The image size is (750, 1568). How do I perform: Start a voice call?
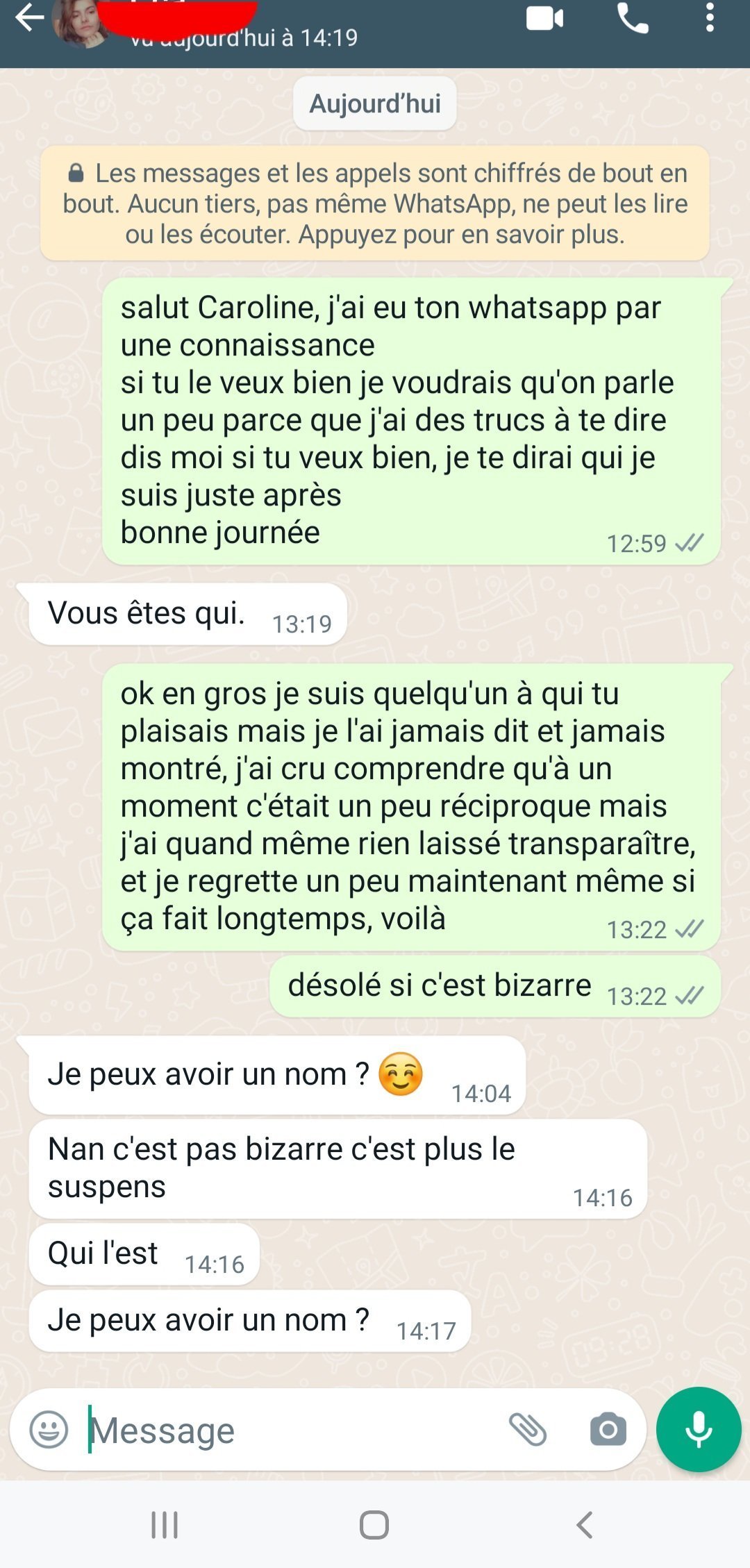(x=633, y=17)
